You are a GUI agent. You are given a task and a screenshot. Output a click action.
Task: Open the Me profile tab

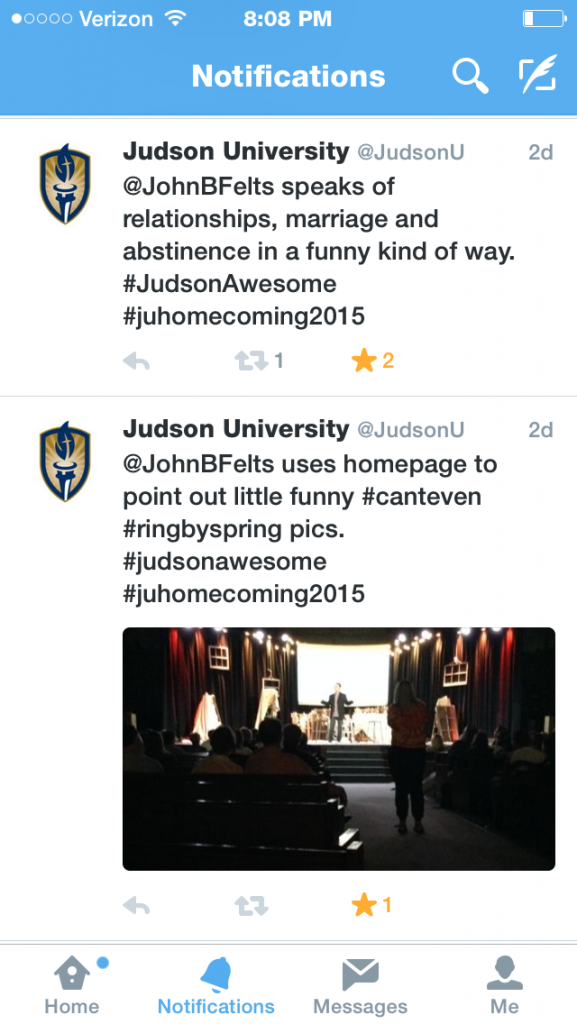pos(505,985)
